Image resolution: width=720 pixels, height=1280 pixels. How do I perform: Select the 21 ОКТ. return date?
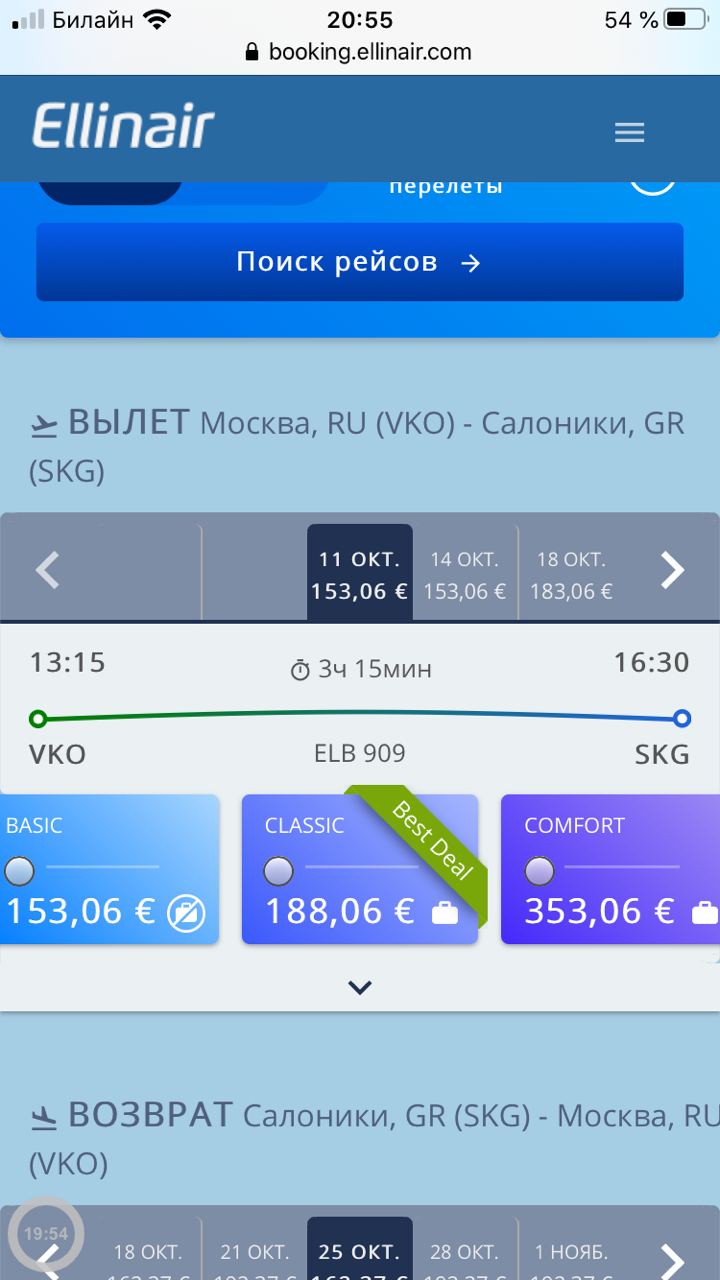[x=254, y=1250]
